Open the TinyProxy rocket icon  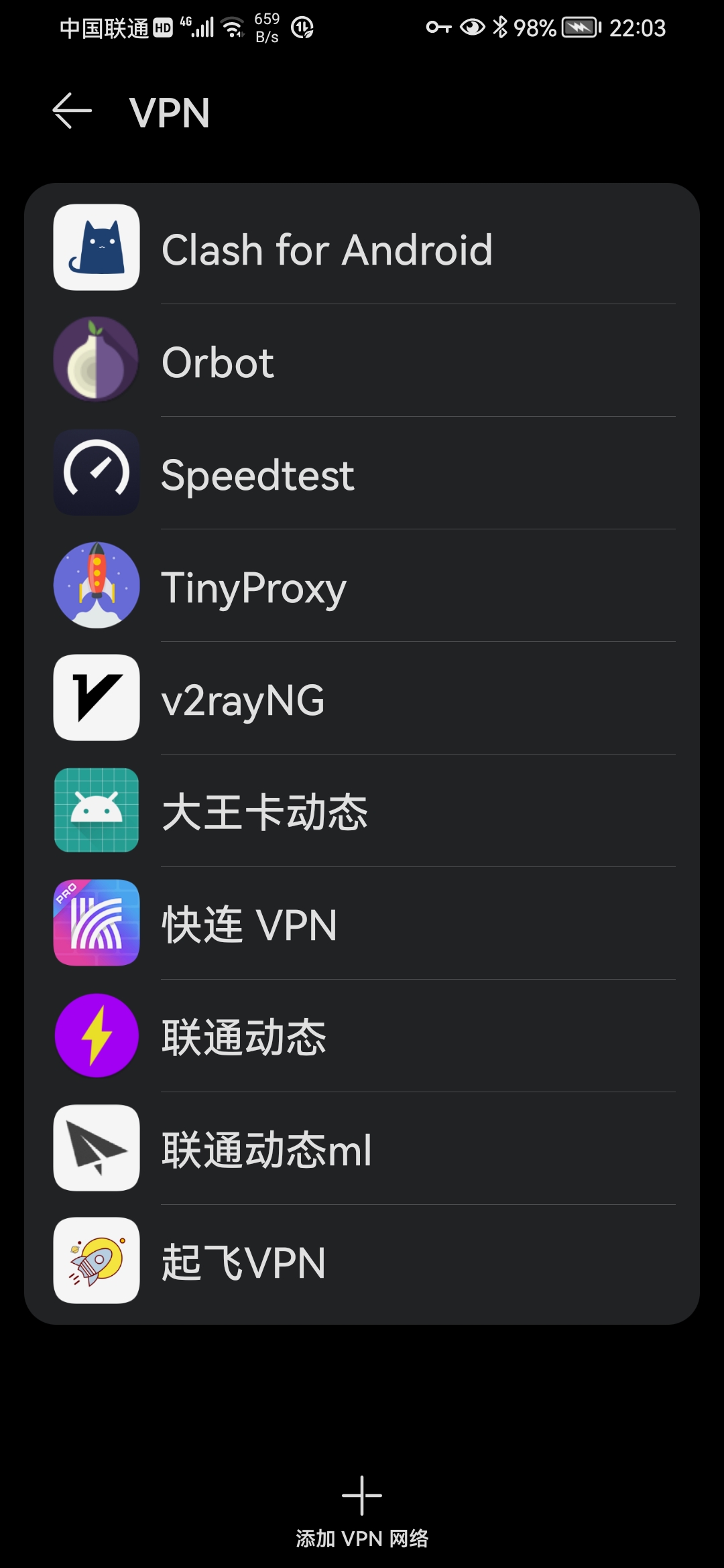point(96,585)
